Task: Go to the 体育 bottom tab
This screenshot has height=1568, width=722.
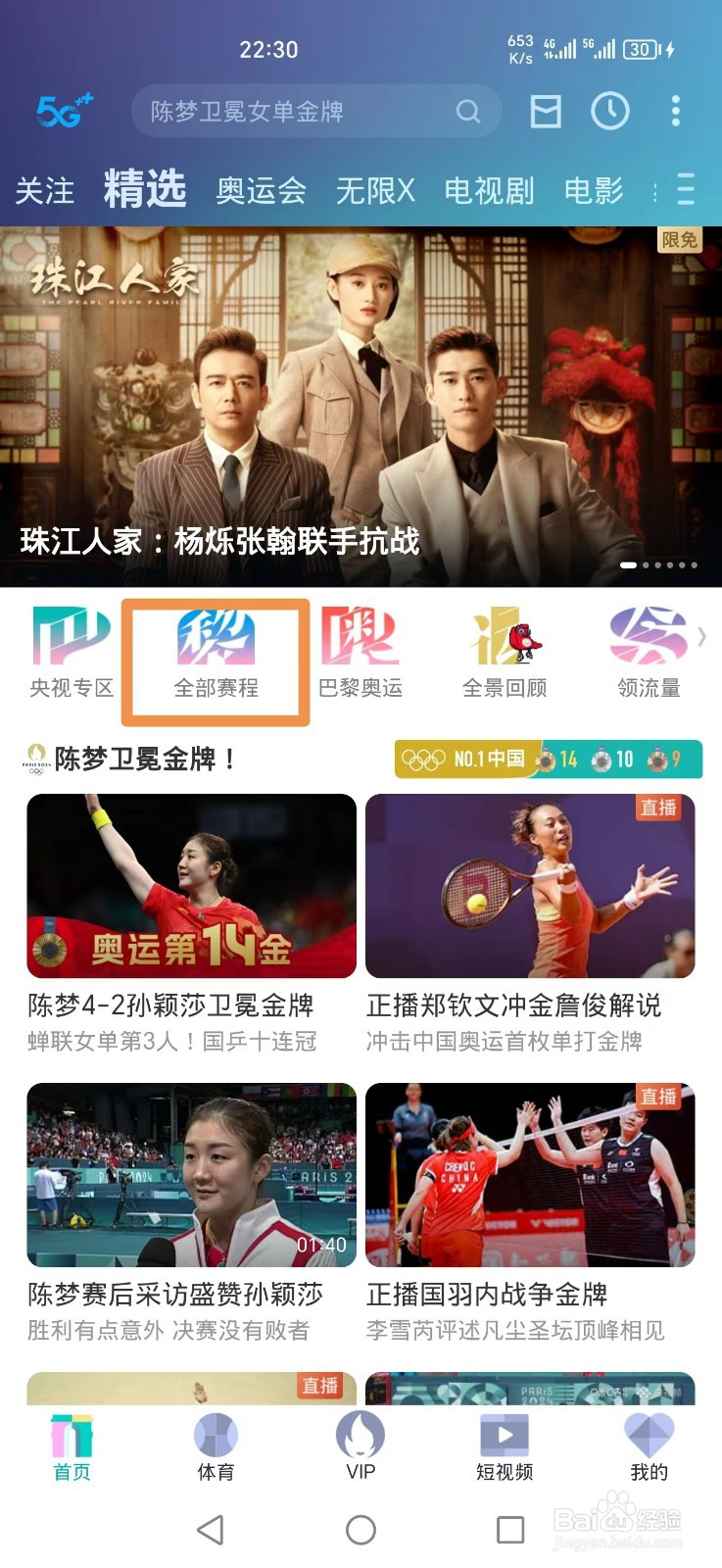Action: tap(216, 1446)
